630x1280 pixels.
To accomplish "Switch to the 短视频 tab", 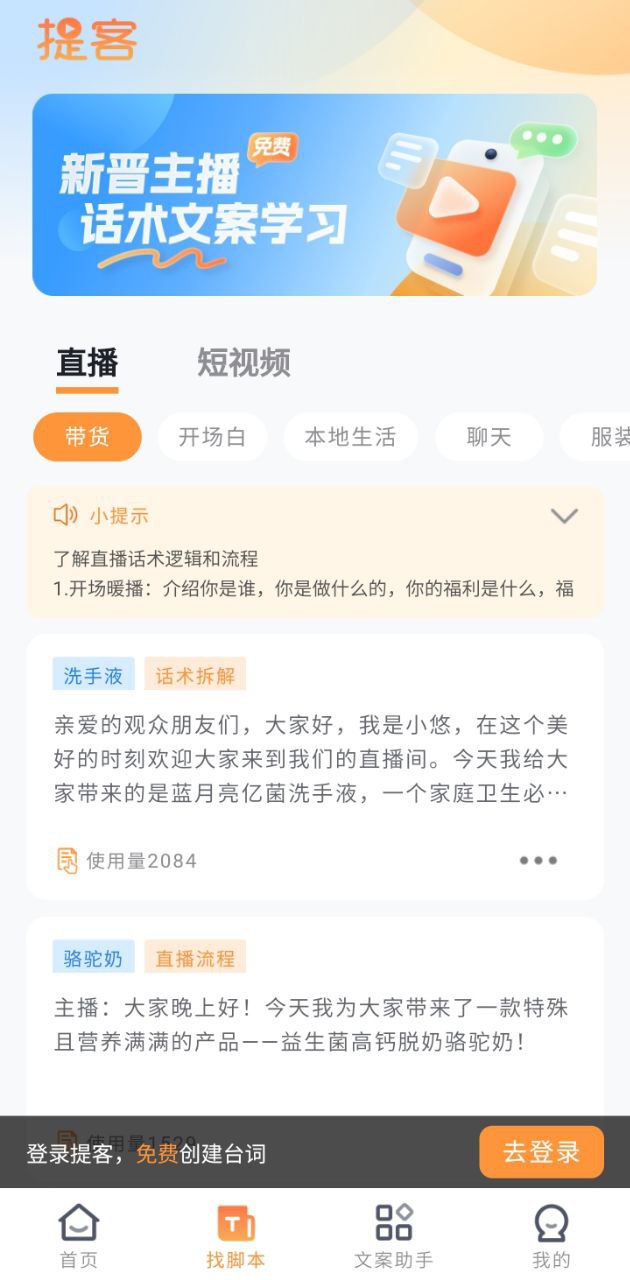I will tap(243, 362).
